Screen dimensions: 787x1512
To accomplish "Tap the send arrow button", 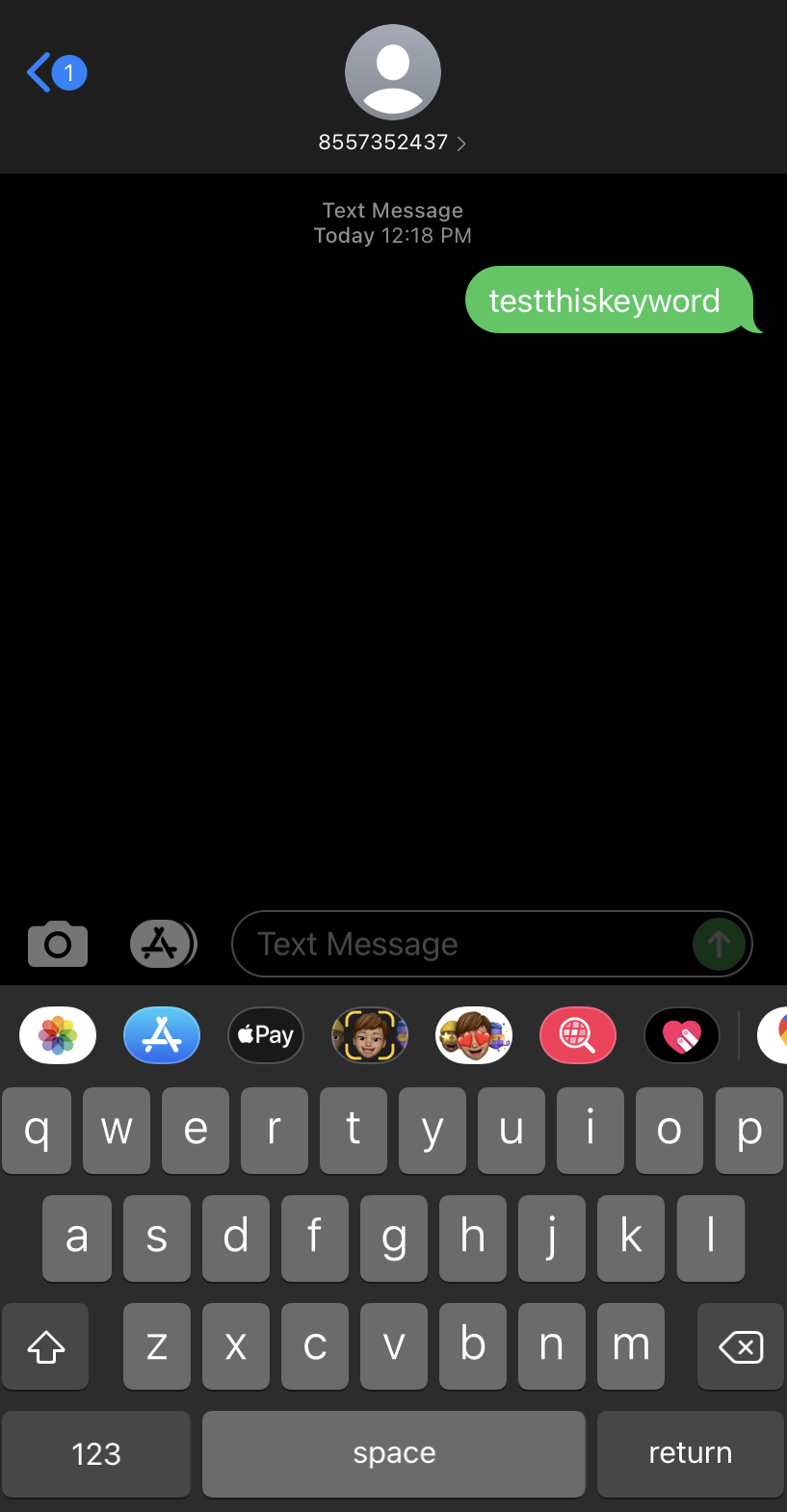I will tap(719, 944).
